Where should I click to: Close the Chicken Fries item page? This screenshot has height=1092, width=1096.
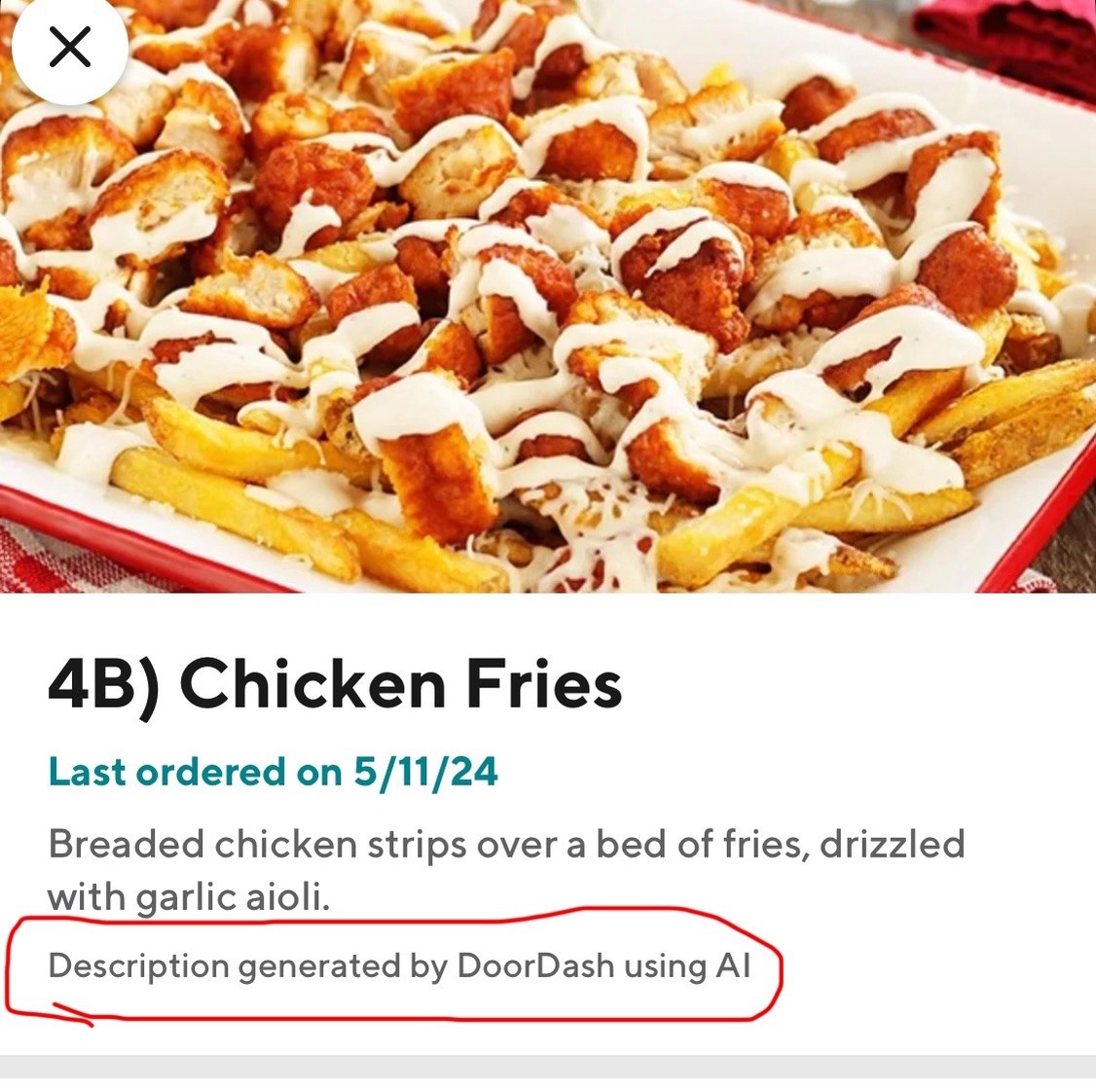tap(69, 47)
